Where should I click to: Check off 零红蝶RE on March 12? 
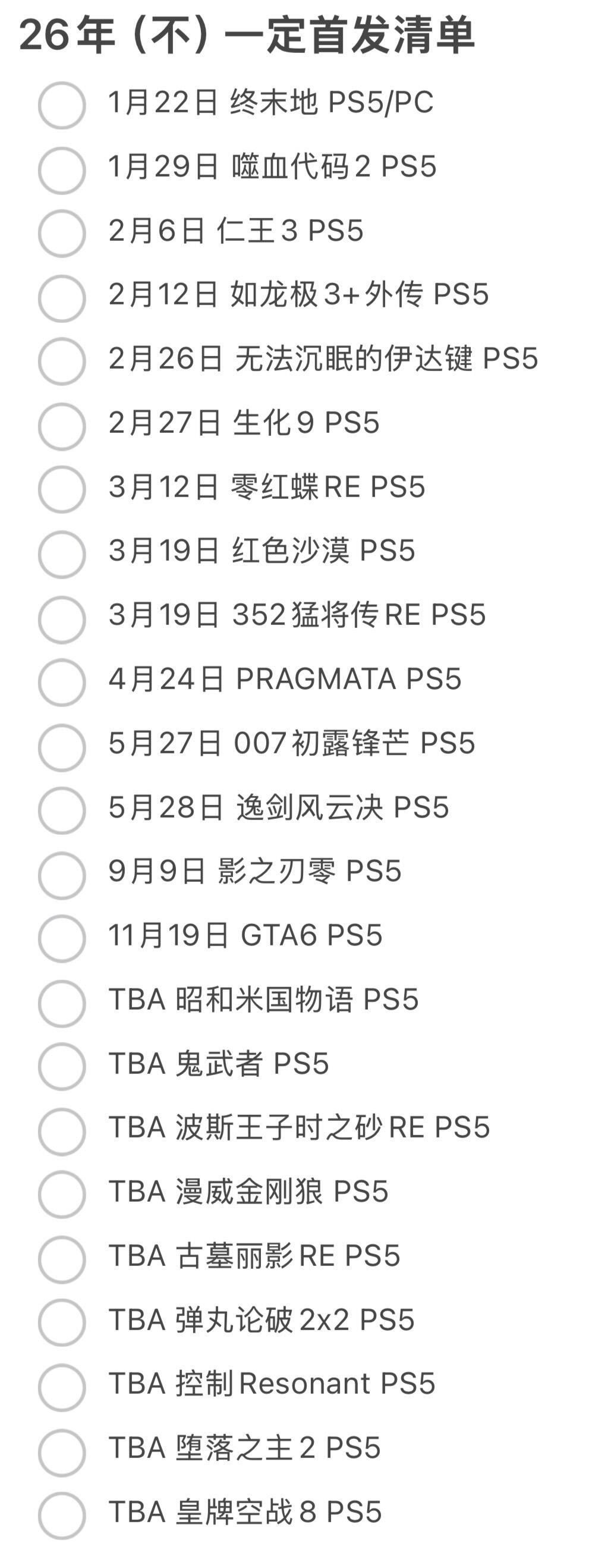61,490
